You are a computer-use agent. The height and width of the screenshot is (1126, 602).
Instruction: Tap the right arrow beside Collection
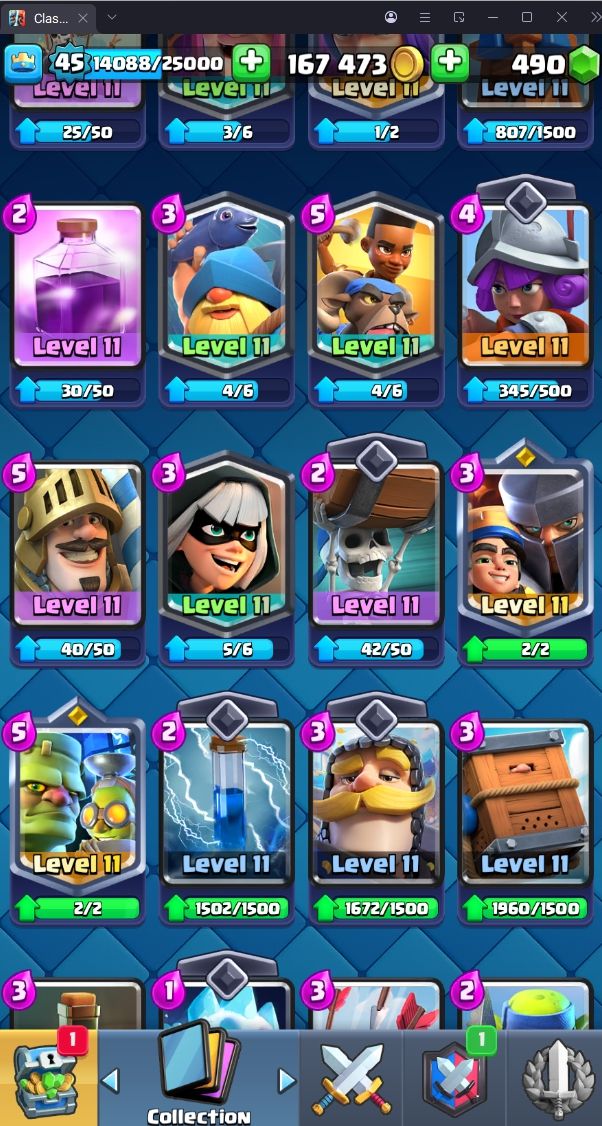(287, 1080)
